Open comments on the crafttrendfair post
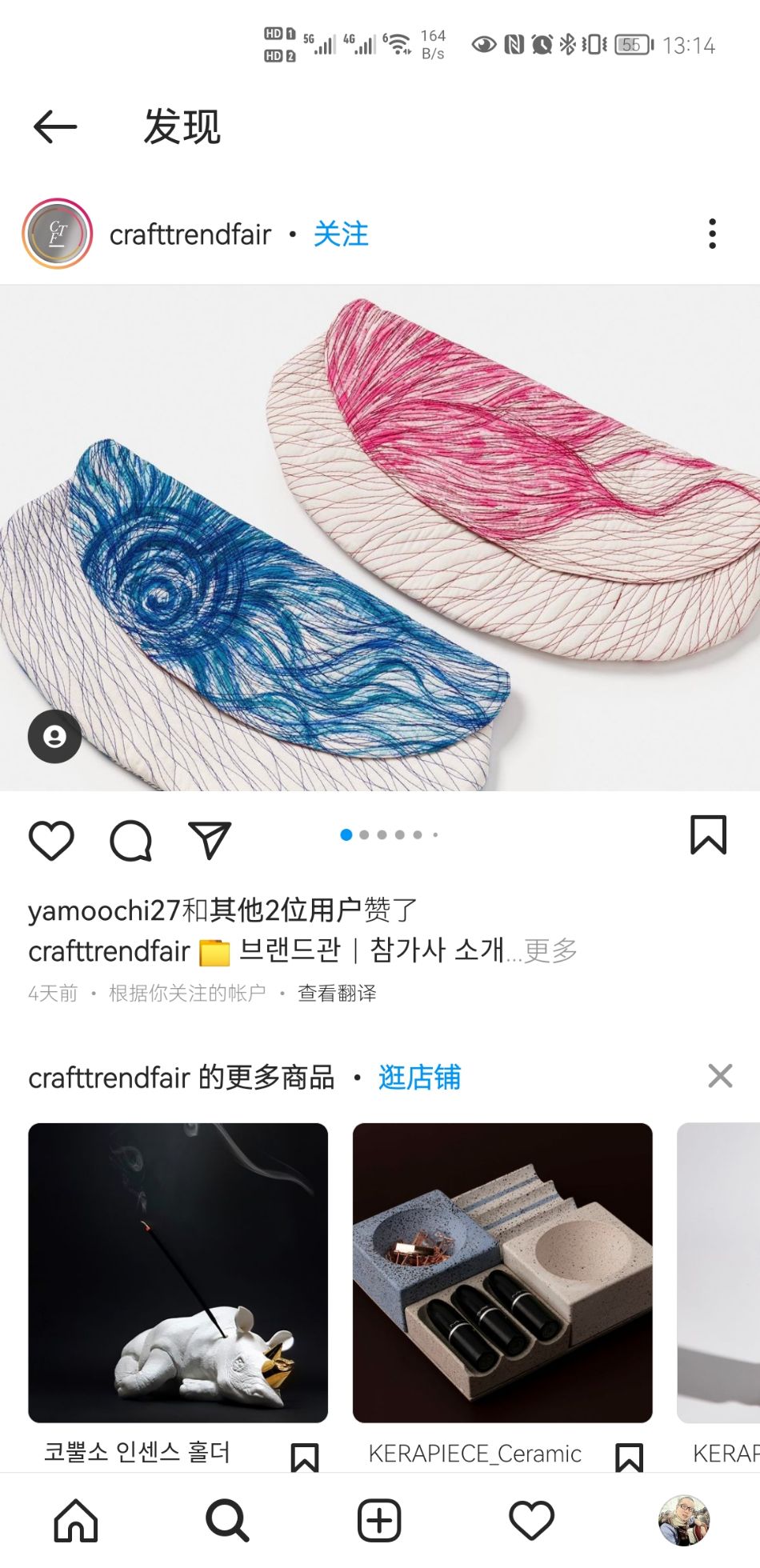The height and width of the screenshot is (1568, 760). [130, 840]
